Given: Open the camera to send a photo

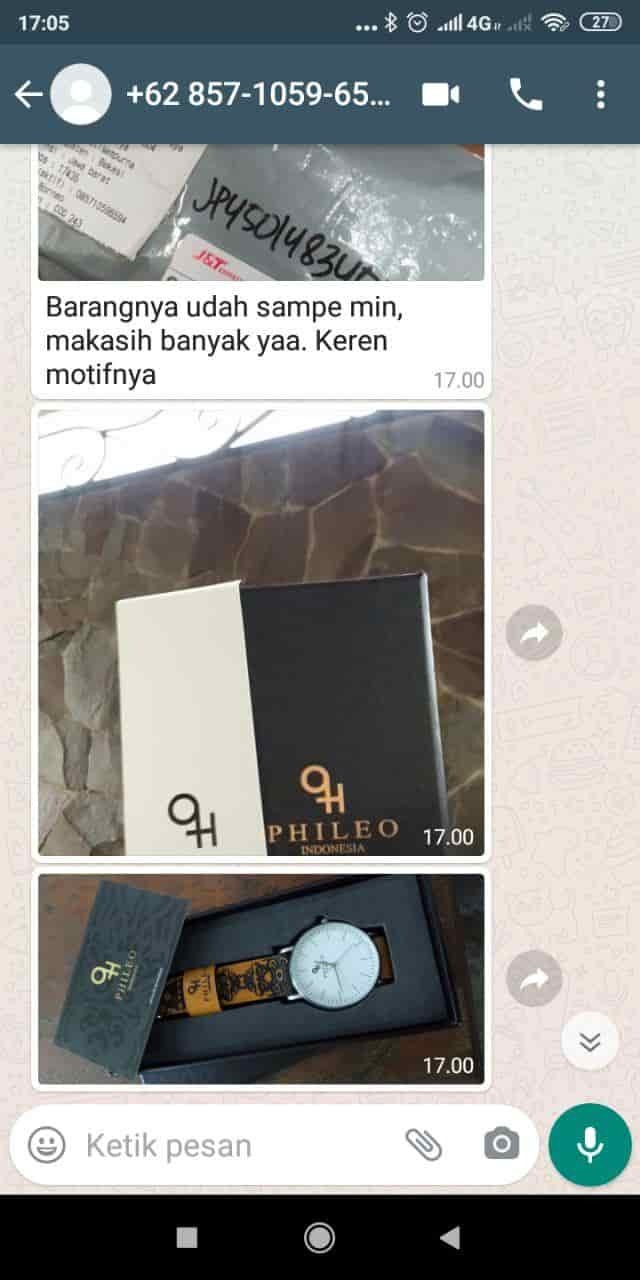Looking at the screenshot, I should pyautogui.click(x=501, y=1145).
